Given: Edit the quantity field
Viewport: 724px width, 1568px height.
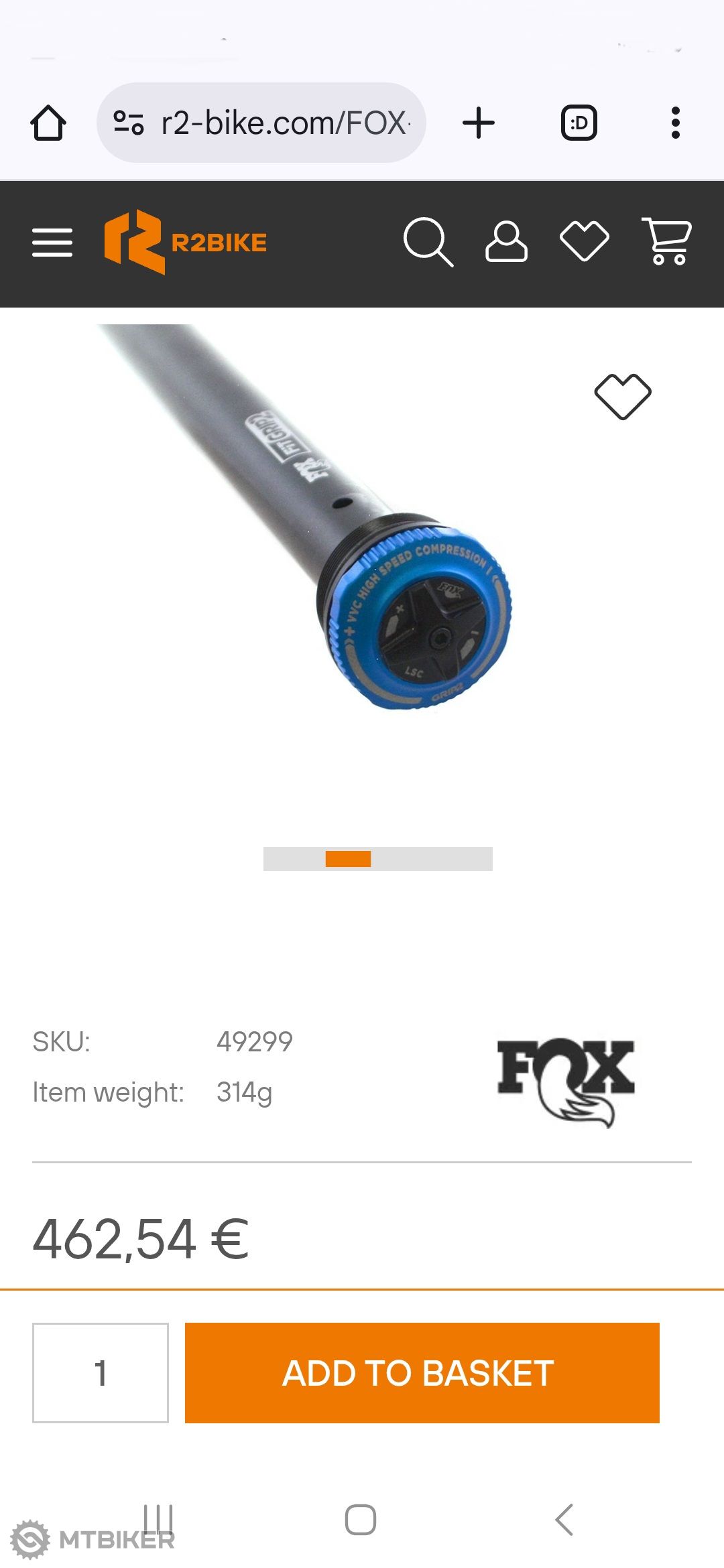Looking at the screenshot, I should coord(101,1372).
